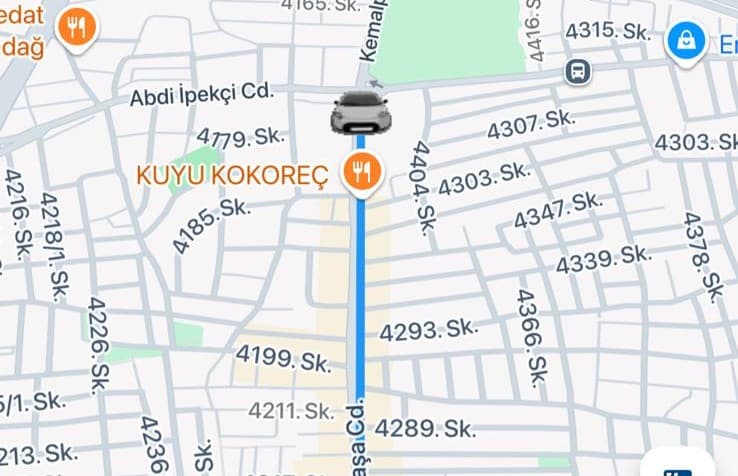738x476 pixels.
Task: Tap the car marker on the route
Action: [x=360, y=112]
